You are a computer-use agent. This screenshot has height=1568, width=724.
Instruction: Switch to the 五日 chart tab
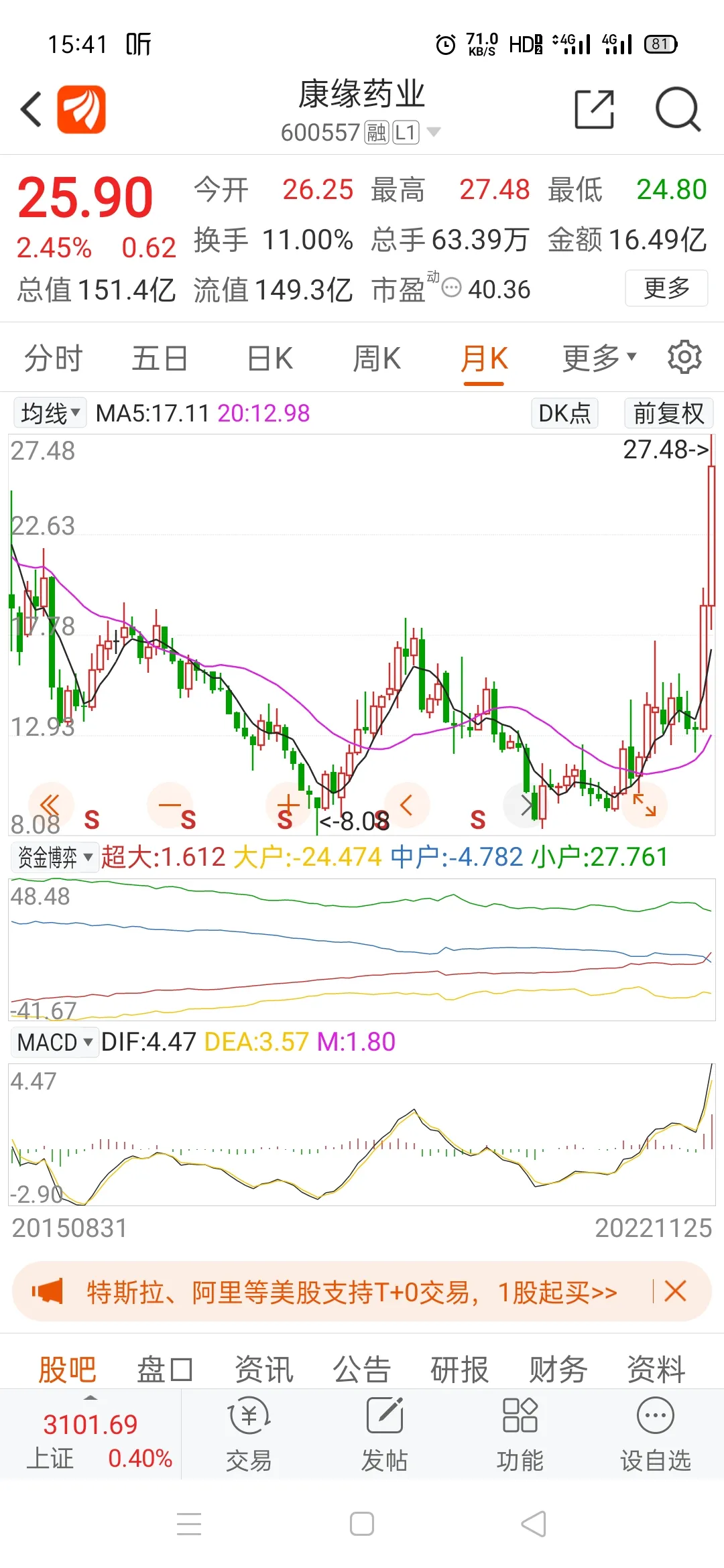(160, 358)
